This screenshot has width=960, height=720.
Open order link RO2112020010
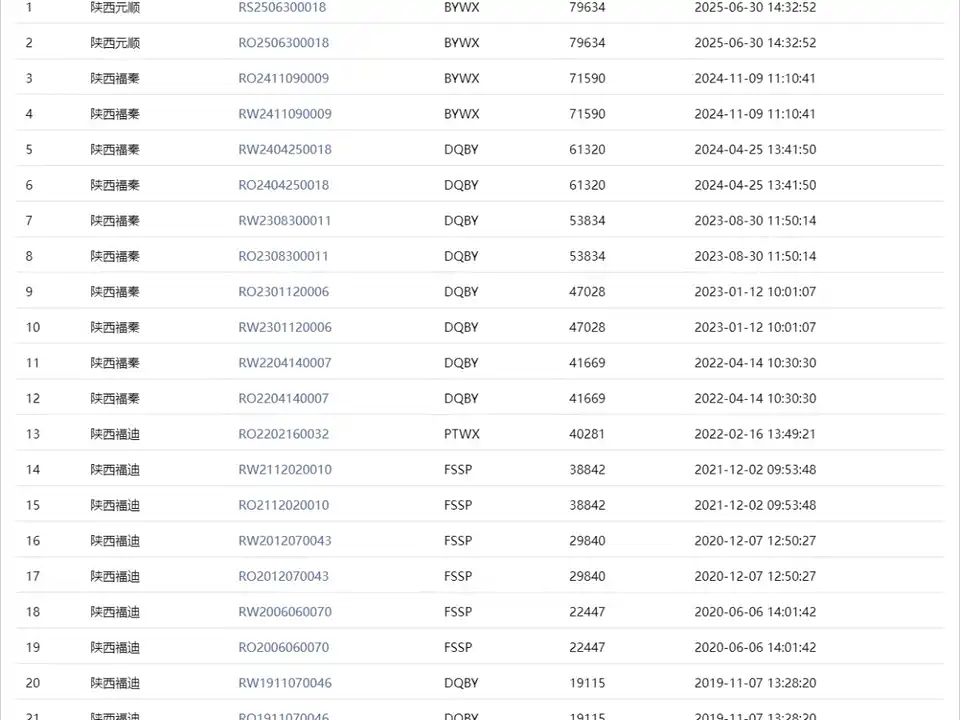coord(283,505)
